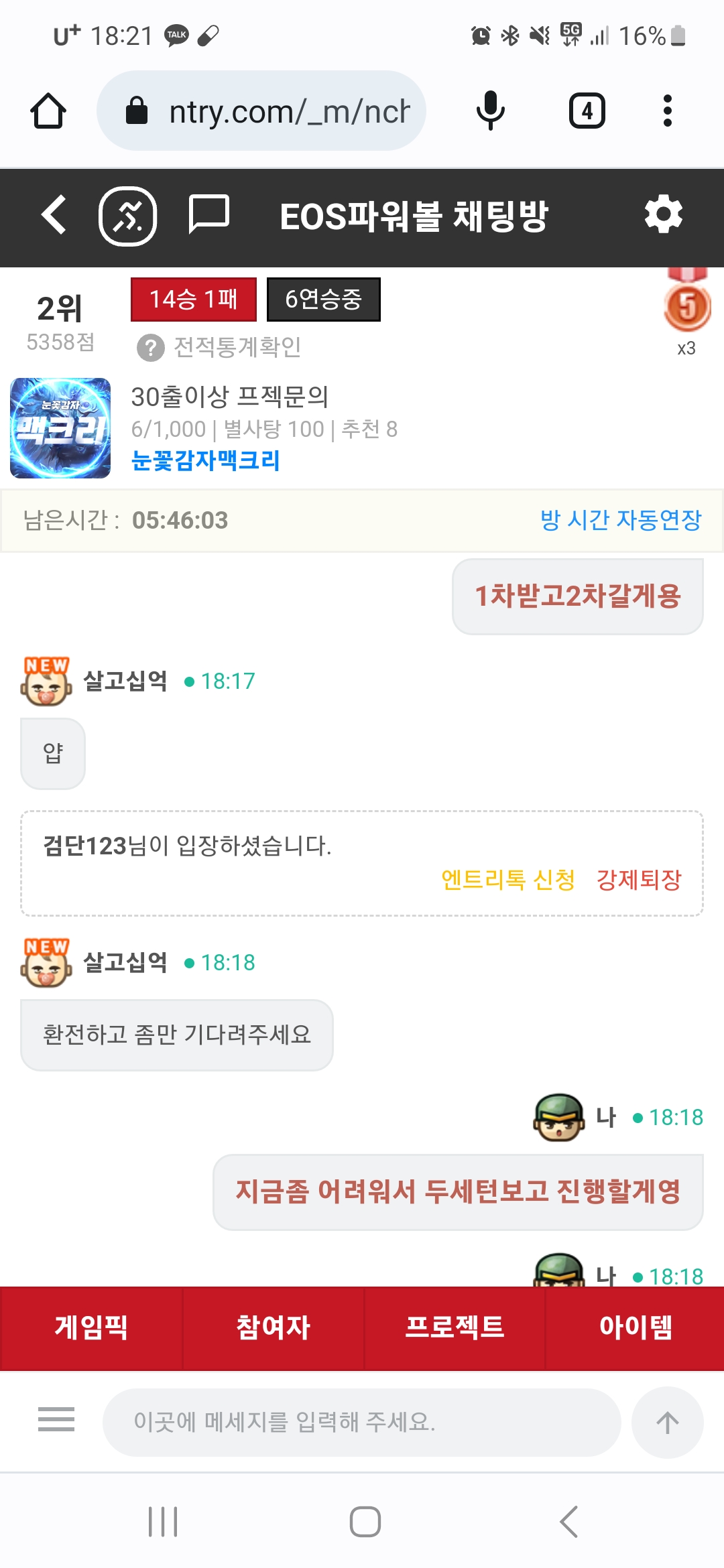724x1568 pixels.
Task: Open 눈꽃감자맥크리 room profile picture
Action: pos(60,428)
